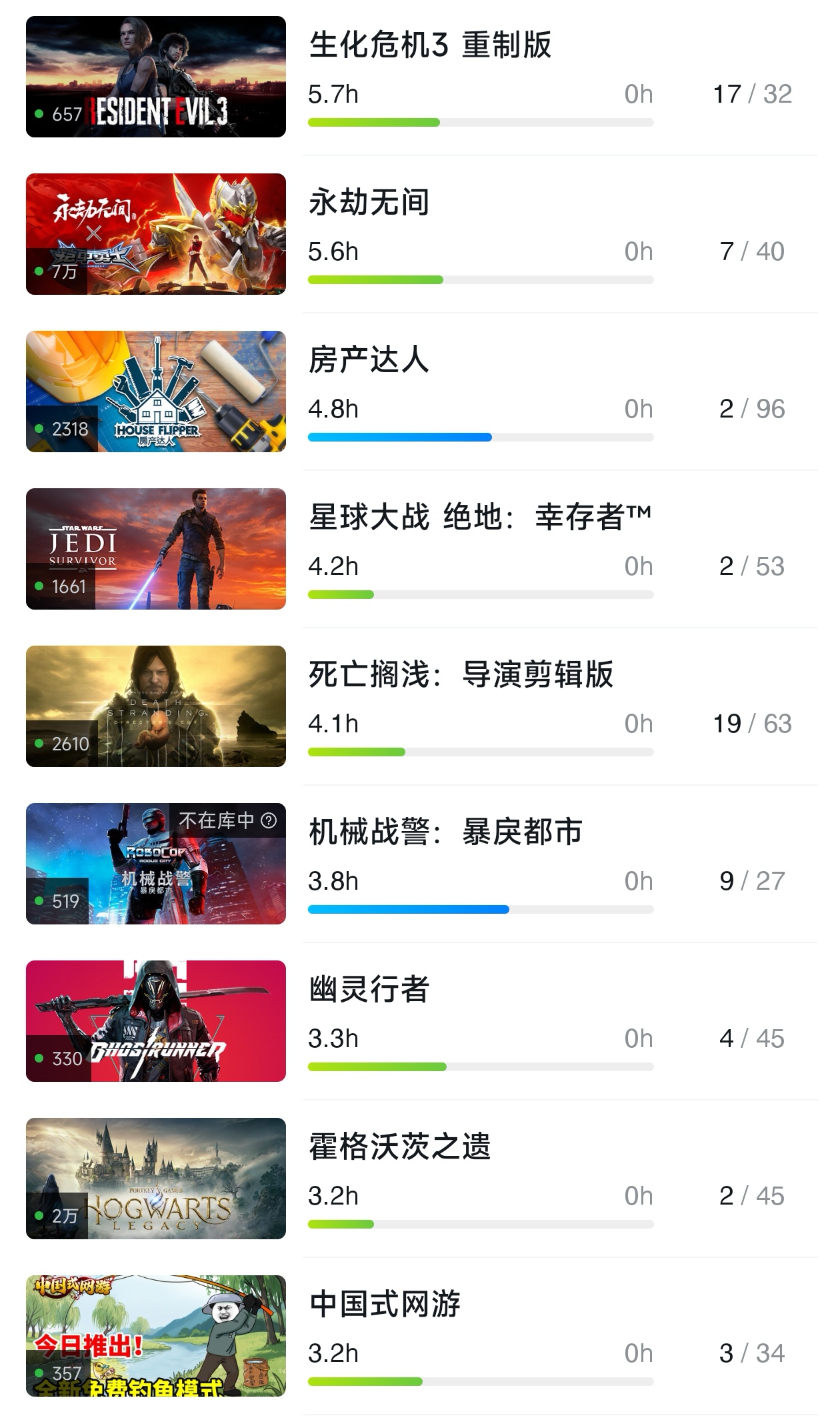View 房产达人 game details
The image size is (840, 1416).
click(369, 360)
